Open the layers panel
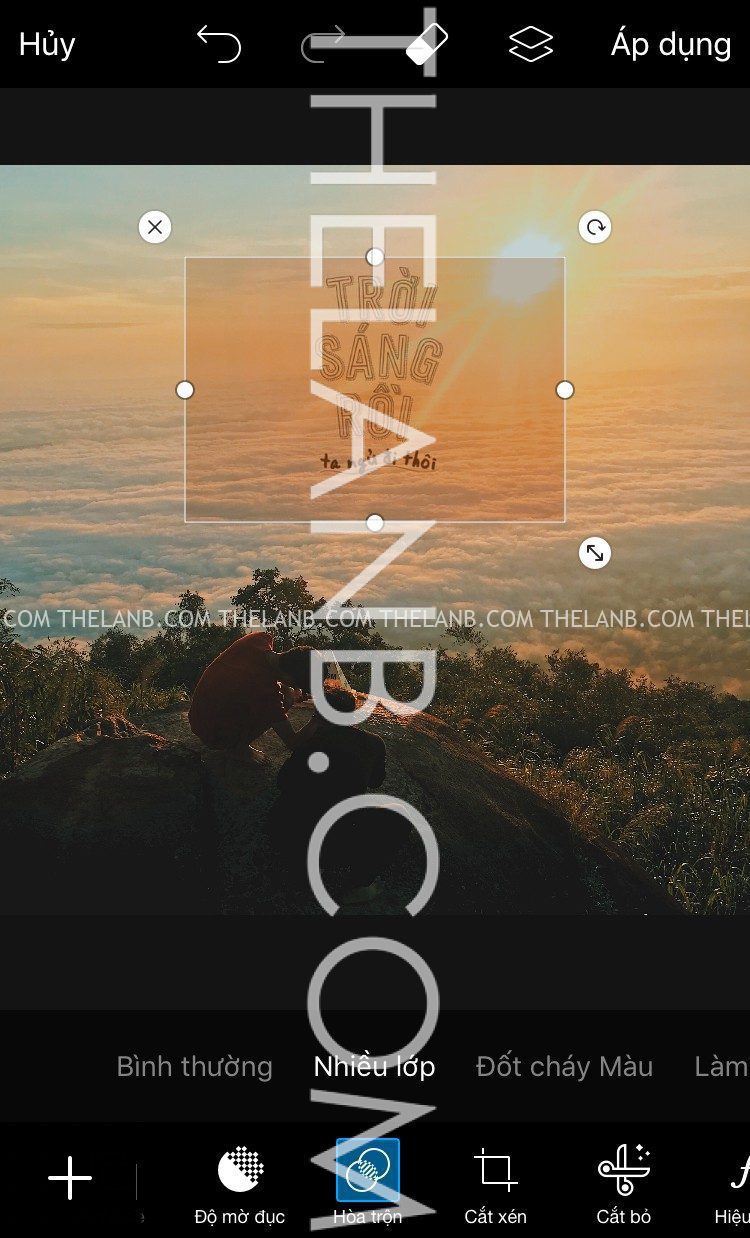The height and width of the screenshot is (1238, 750). (531, 45)
